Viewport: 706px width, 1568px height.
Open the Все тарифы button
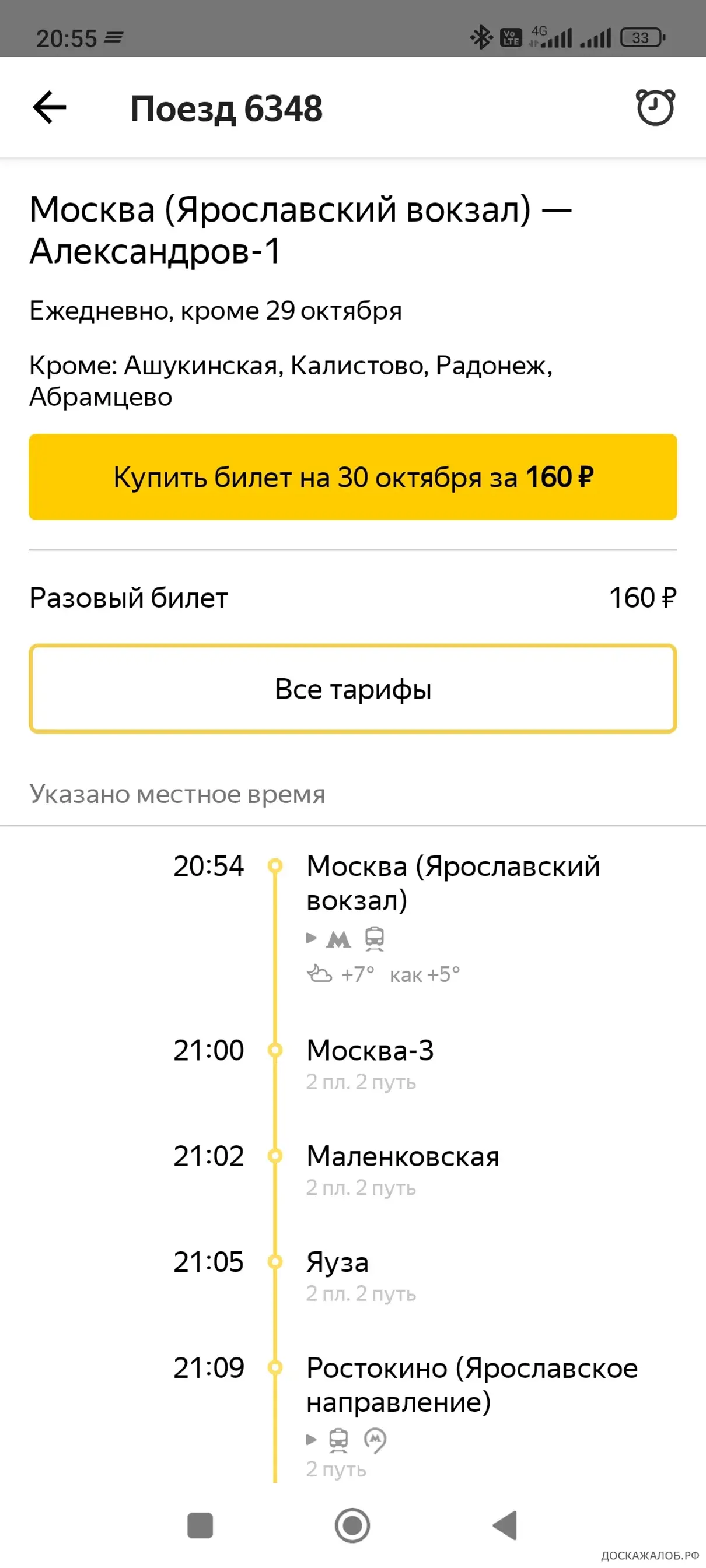click(352, 689)
